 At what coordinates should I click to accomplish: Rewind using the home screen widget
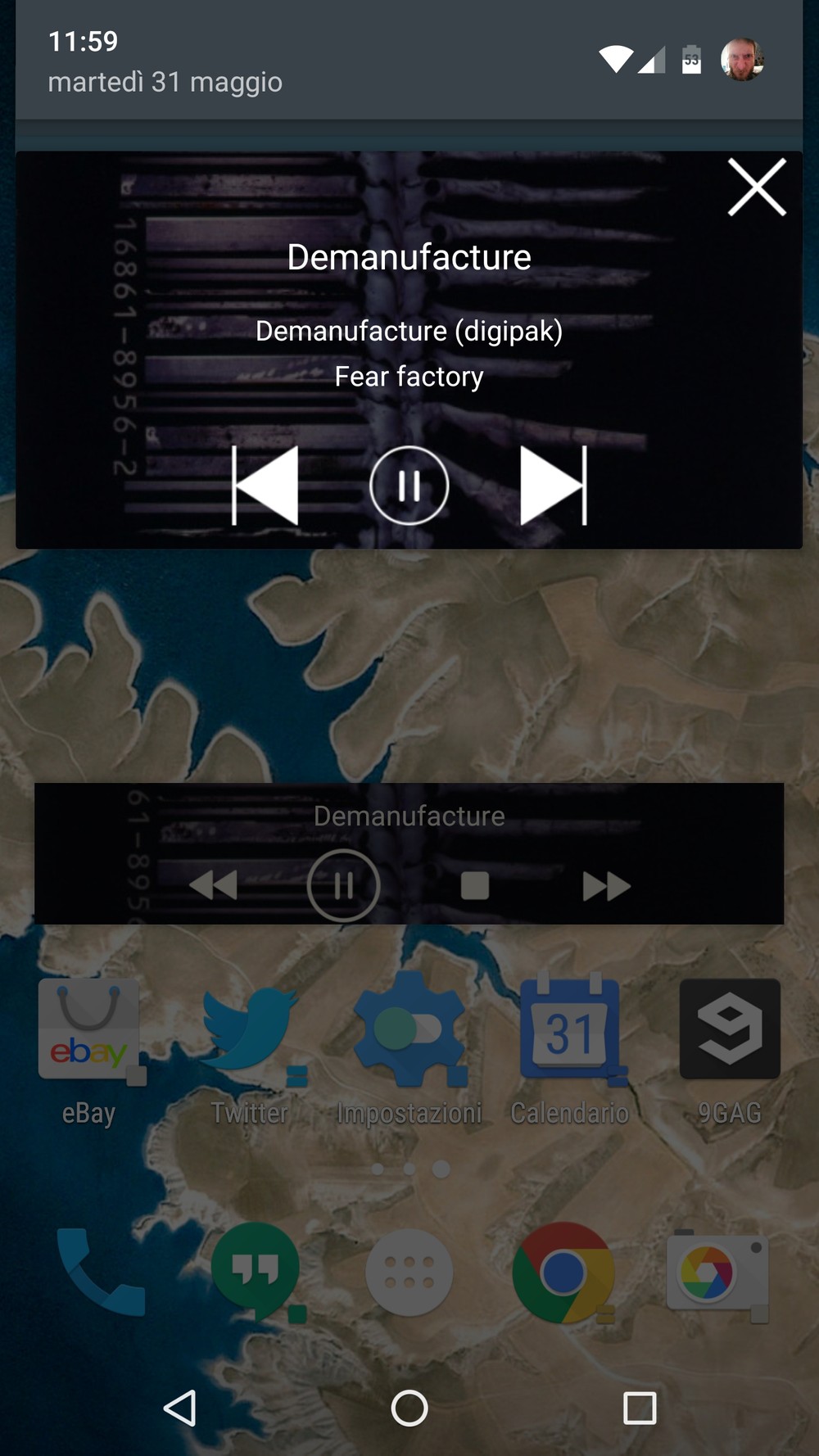pyautogui.click(x=213, y=885)
